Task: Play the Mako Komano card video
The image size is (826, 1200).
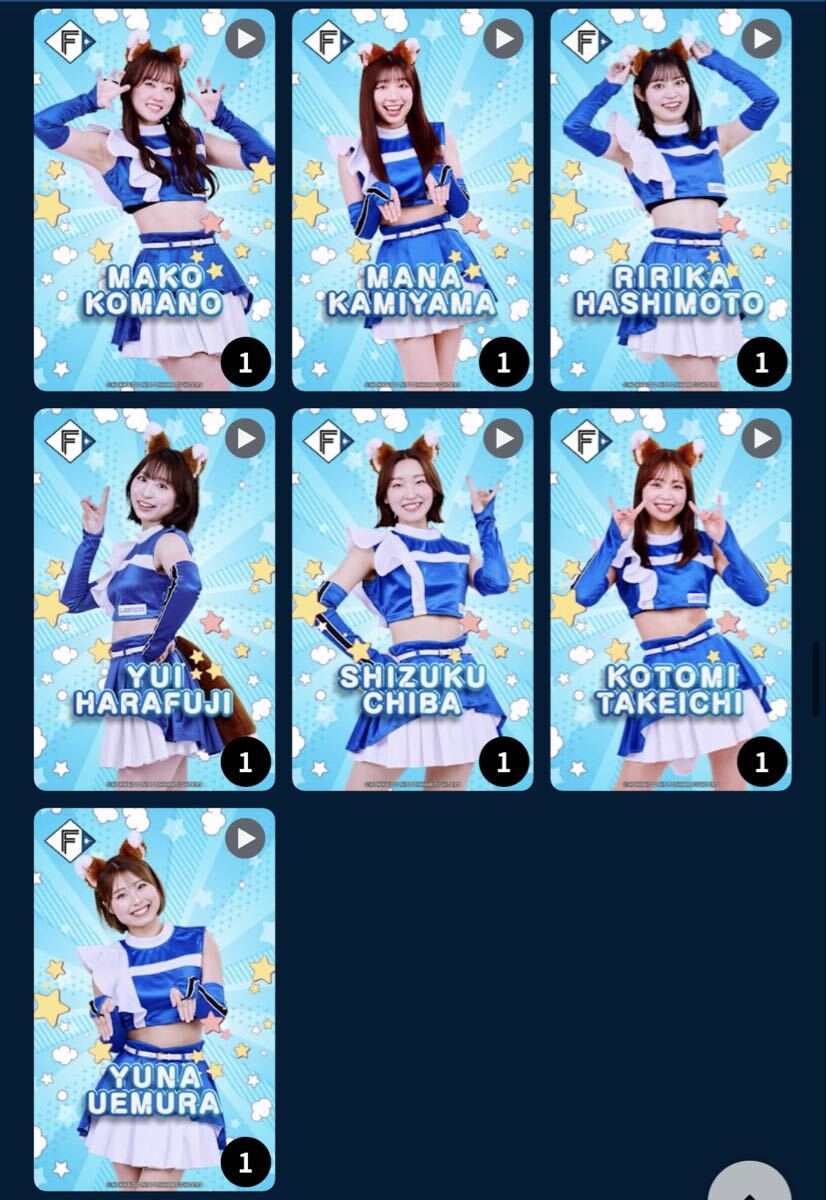Action: pyautogui.click(x=245, y=39)
